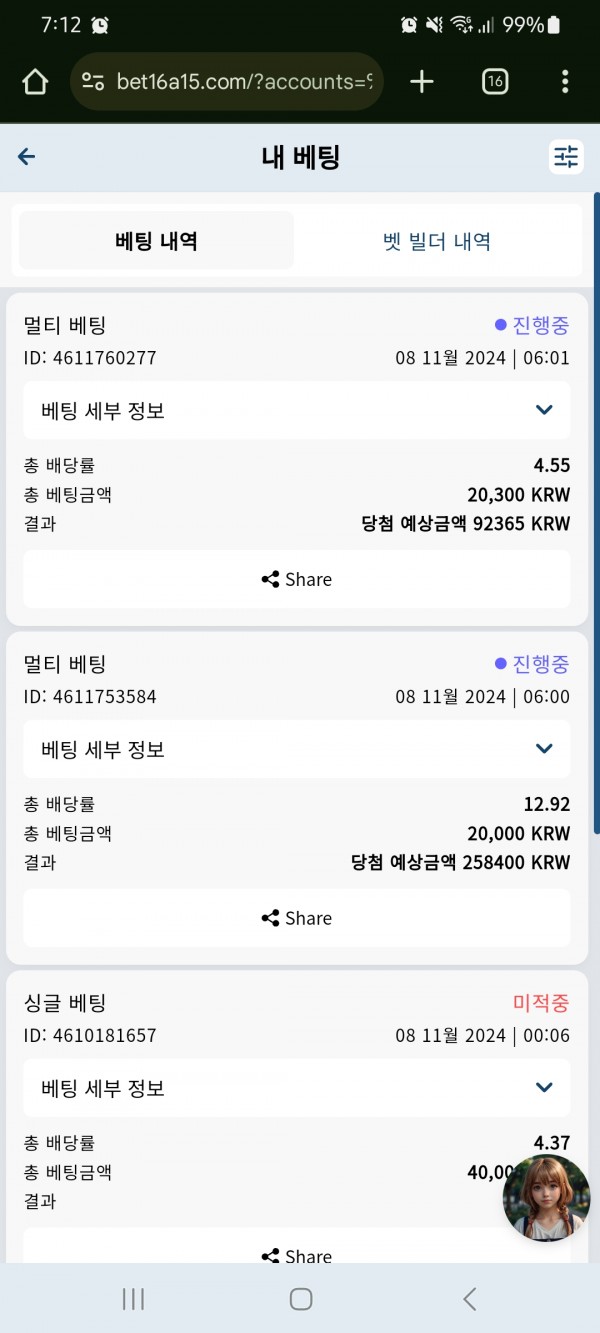
Task: Open the filter settings icon
Action: 566,157
